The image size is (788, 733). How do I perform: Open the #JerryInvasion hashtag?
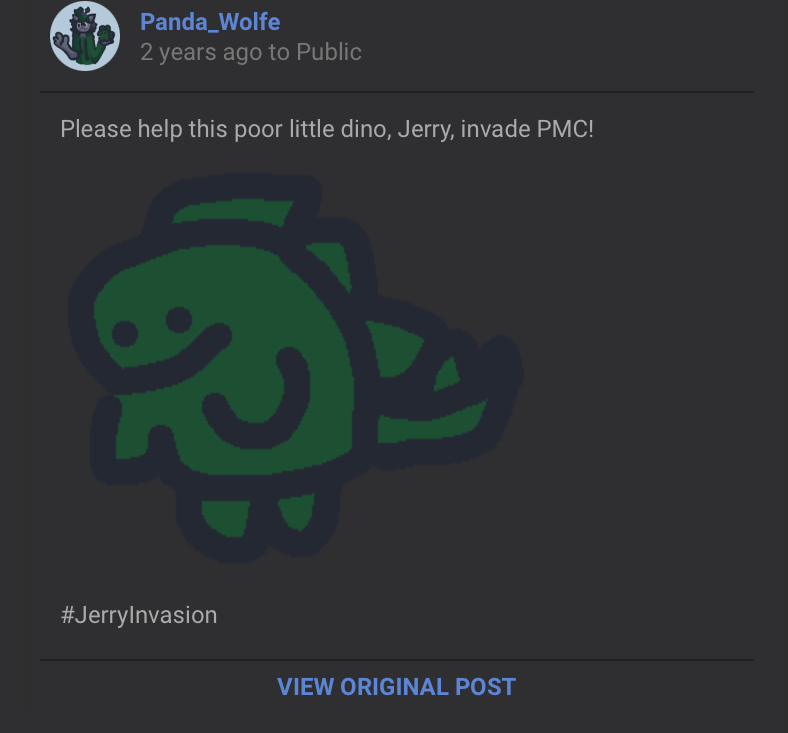138,615
